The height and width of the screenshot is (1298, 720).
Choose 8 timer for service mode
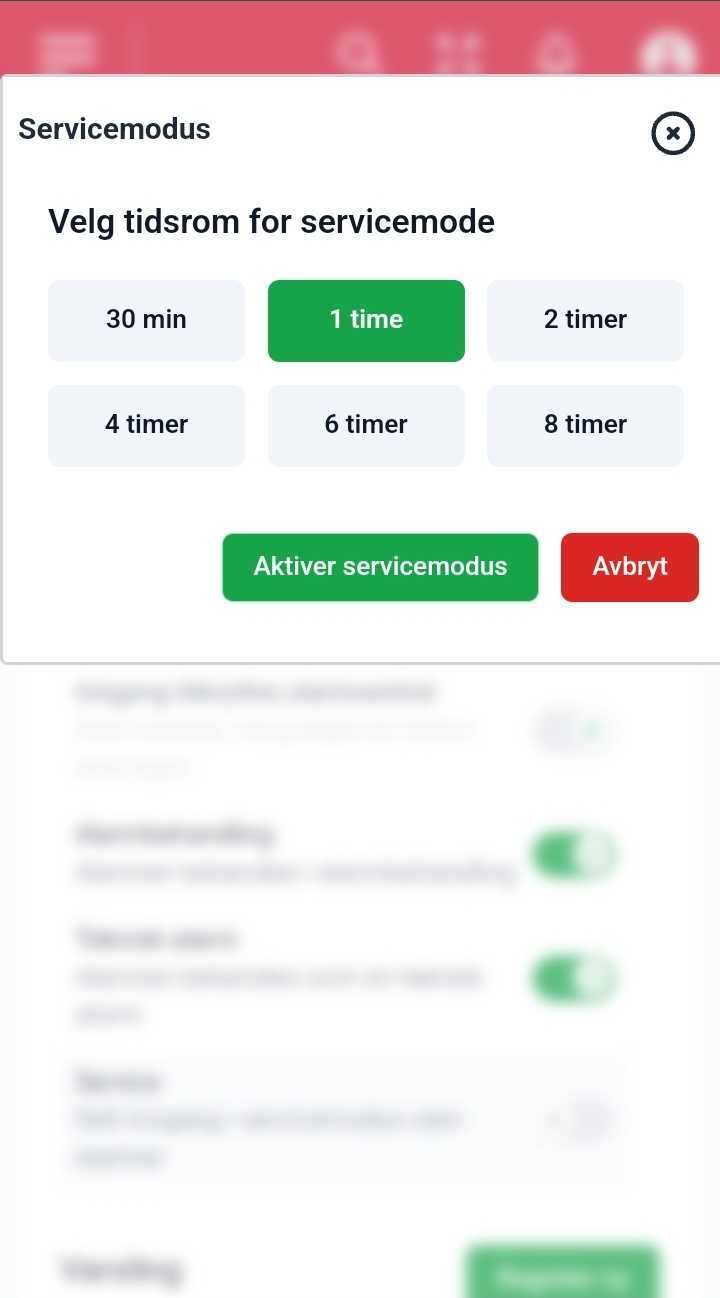tap(585, 425)
